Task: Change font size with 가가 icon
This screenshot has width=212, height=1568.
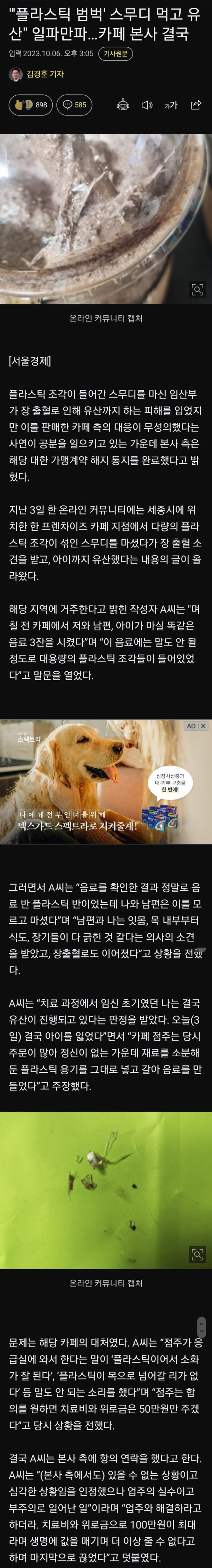Action: (x=171, y=105)
